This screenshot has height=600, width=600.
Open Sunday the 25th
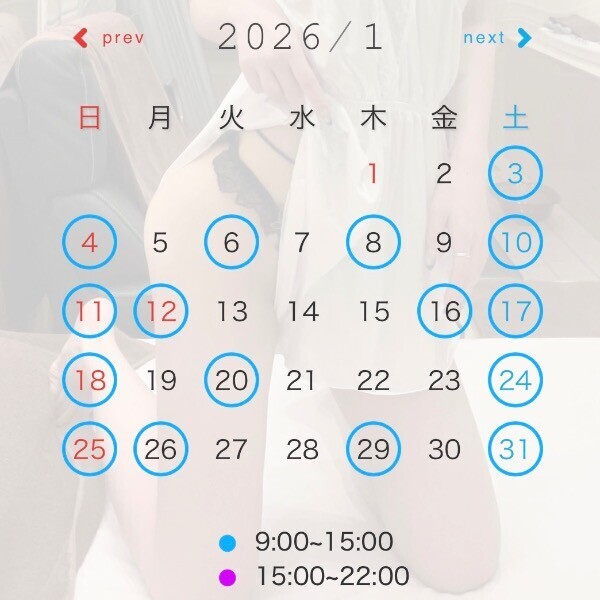click(90, 449)
